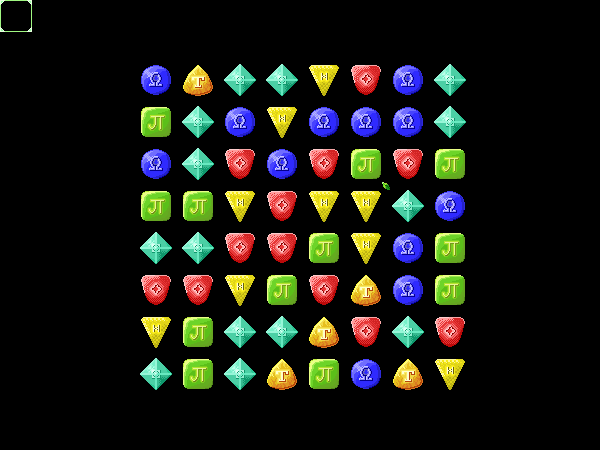600x450 pixels.
Task: Tap the teal diamond gem in the third row
Action: coord(198,164)
